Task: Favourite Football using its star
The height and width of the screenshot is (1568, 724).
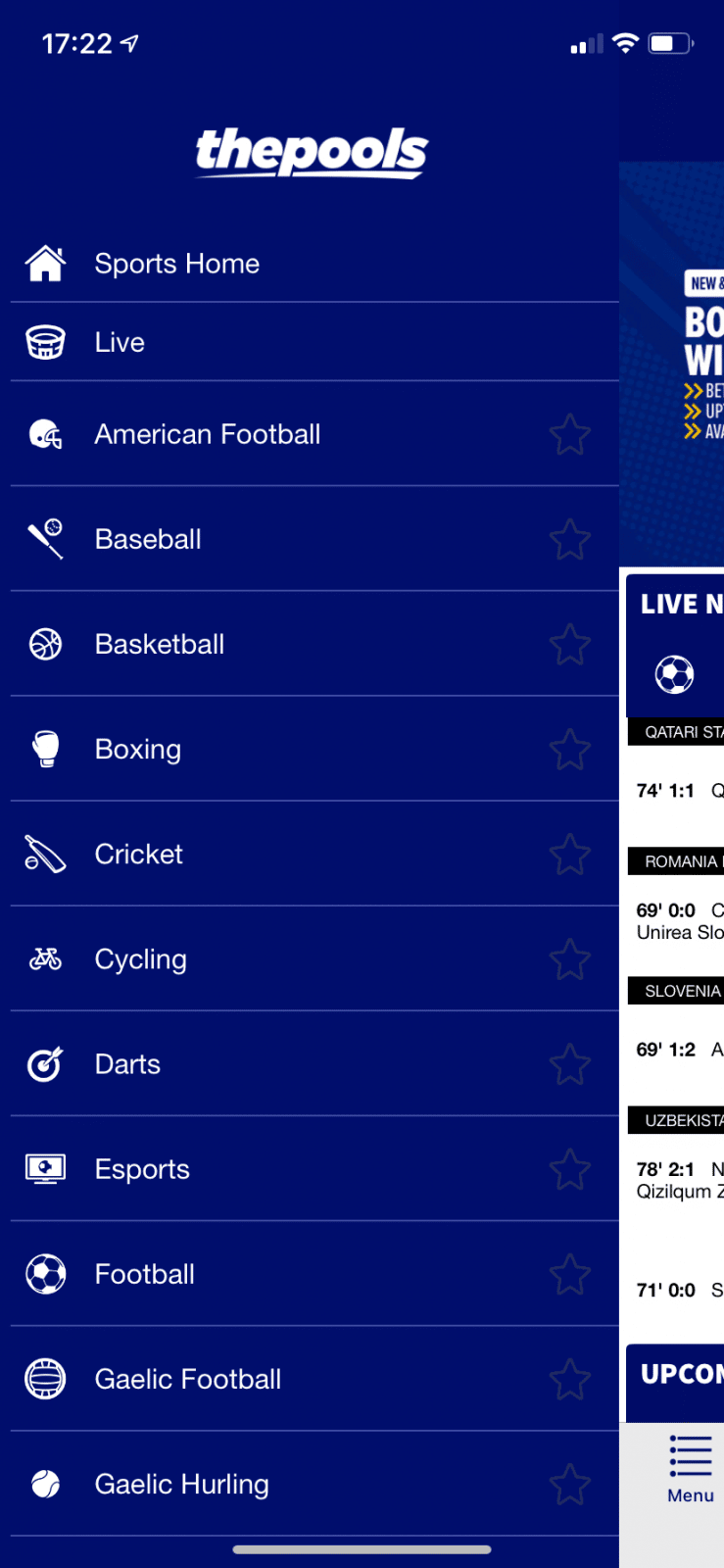Action: (x=569, y=1273)
